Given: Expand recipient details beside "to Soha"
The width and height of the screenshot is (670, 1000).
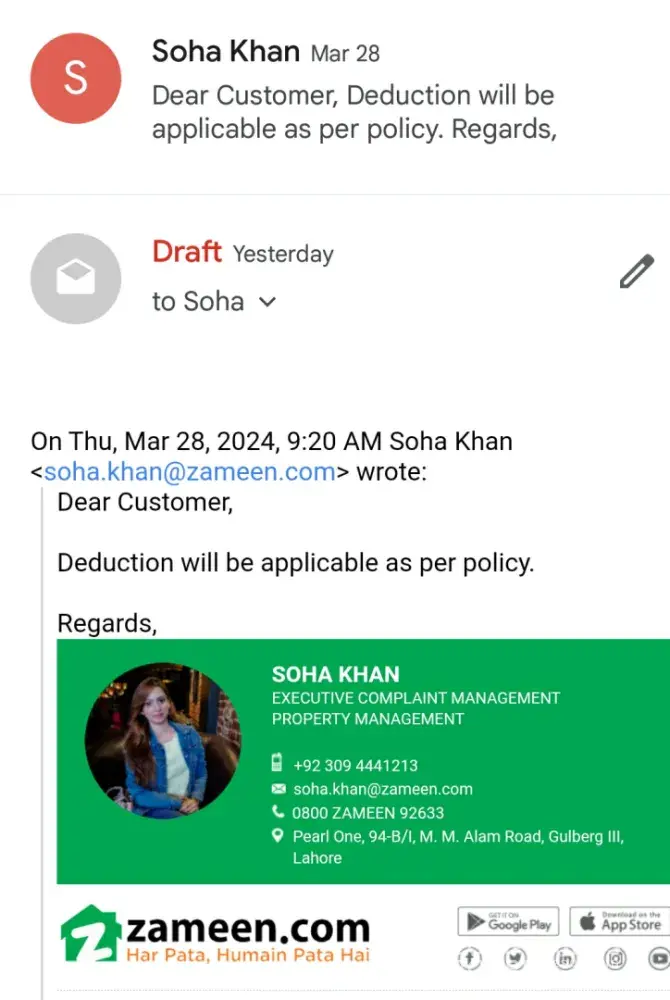Looking at the screenshot, I should pyautogui.click(x=267, y=302).
